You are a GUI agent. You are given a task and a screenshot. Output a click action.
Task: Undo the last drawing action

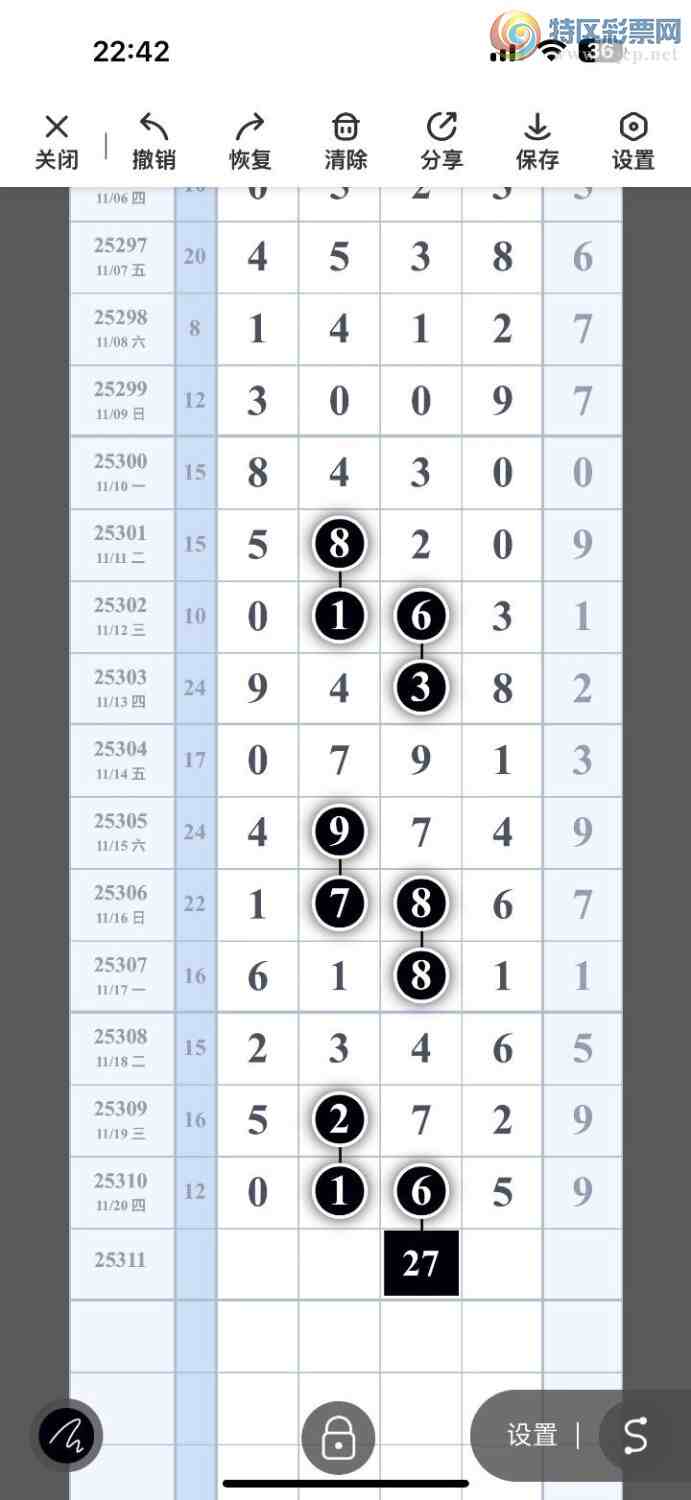pyautogui.click(x=154, y=141)
